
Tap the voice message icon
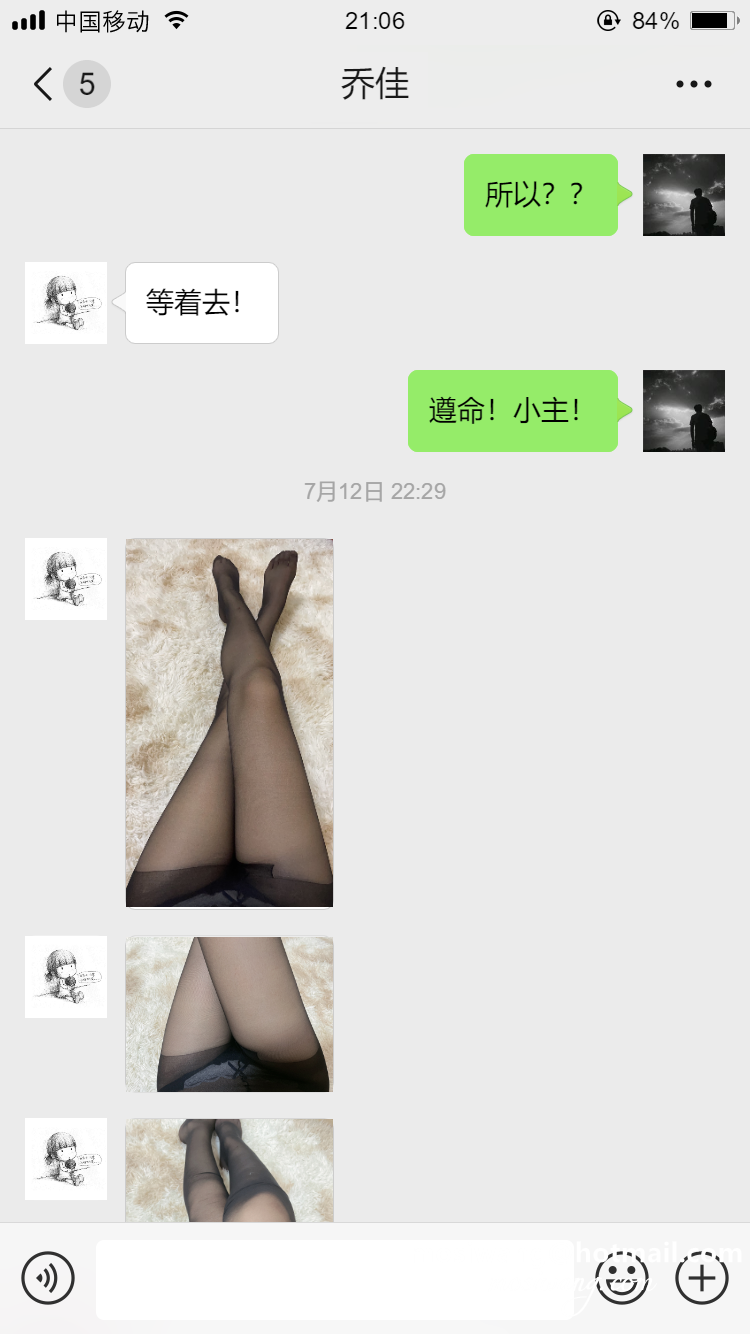(49, 1278)
